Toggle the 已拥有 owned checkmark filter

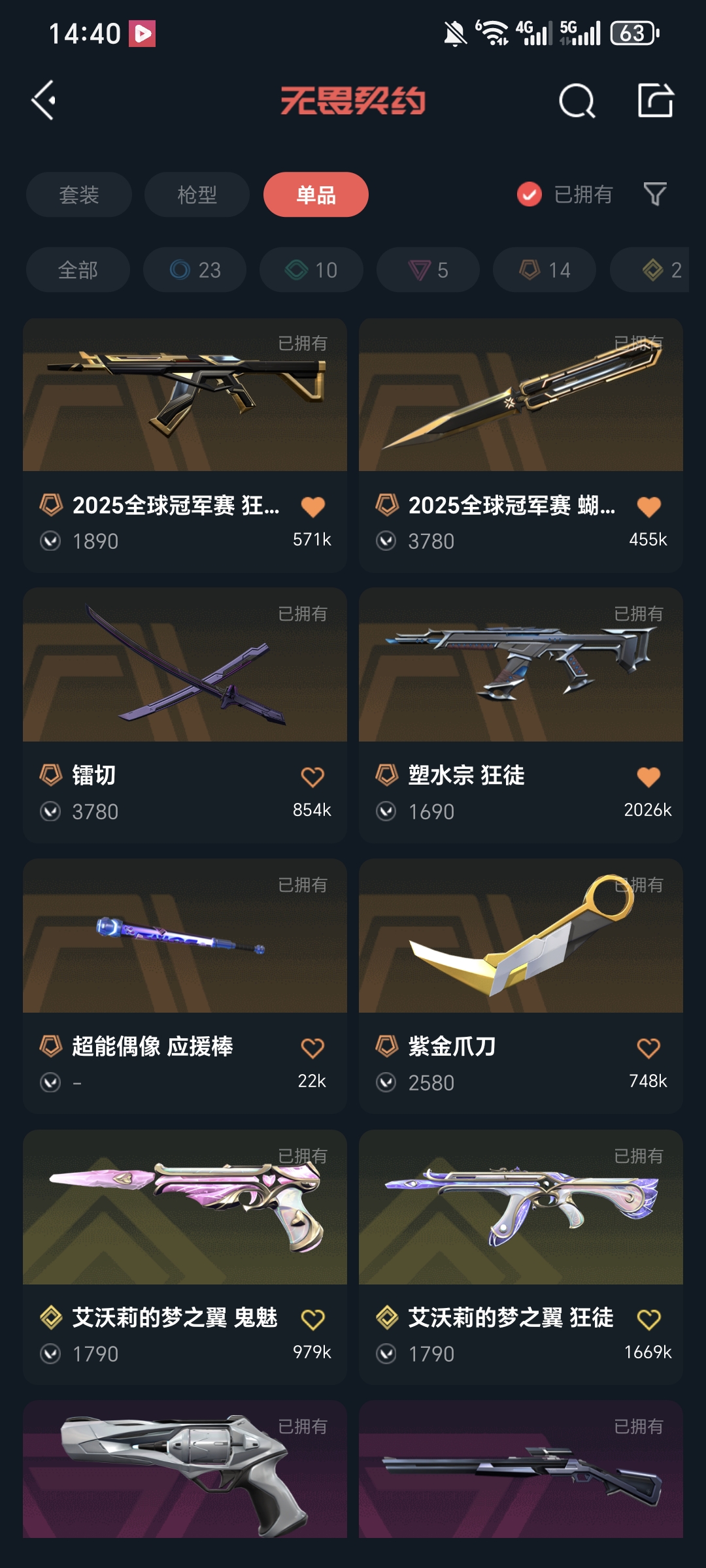point(528,194)
